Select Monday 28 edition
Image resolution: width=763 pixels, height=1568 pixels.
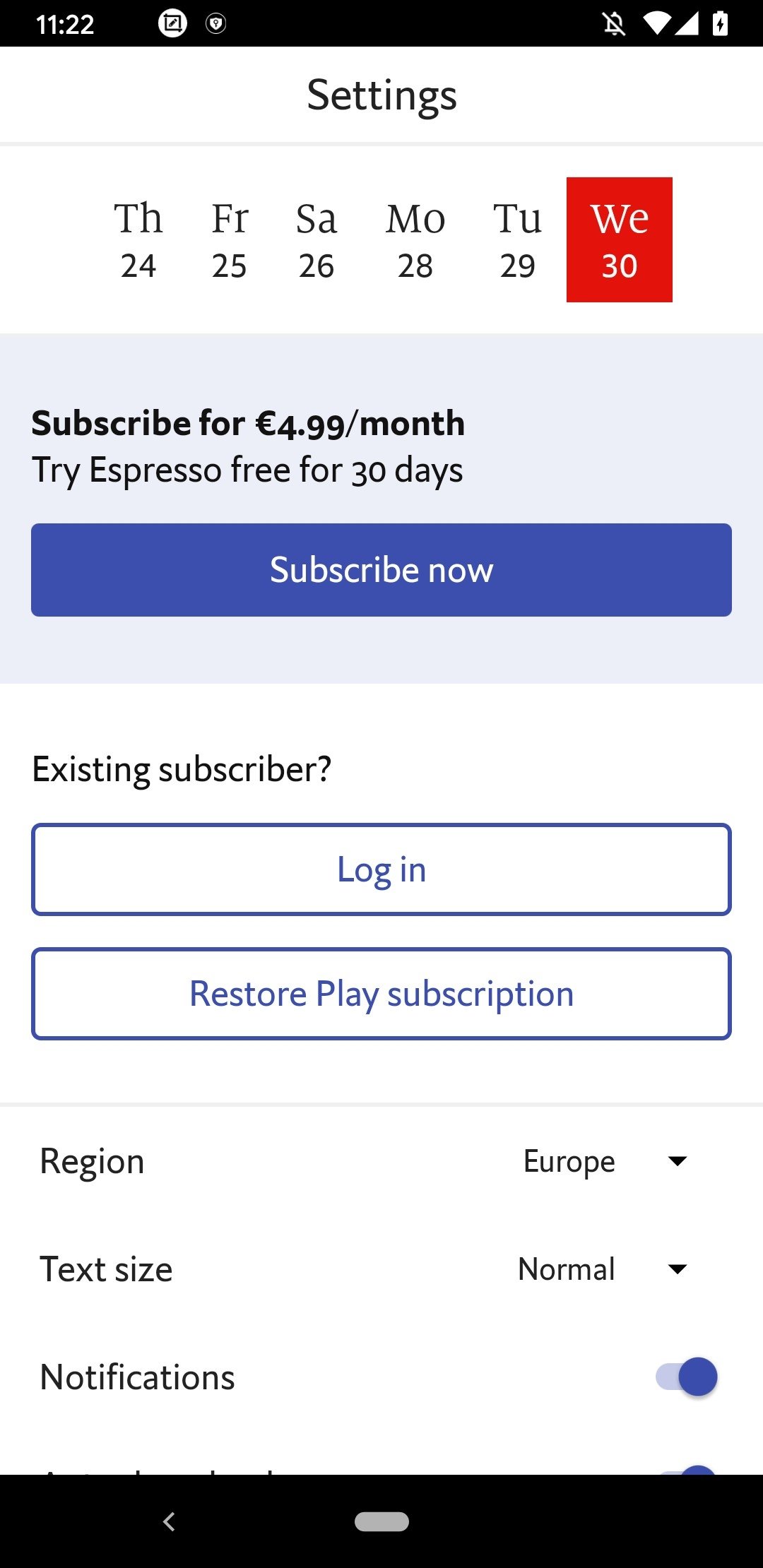[415, 240]
